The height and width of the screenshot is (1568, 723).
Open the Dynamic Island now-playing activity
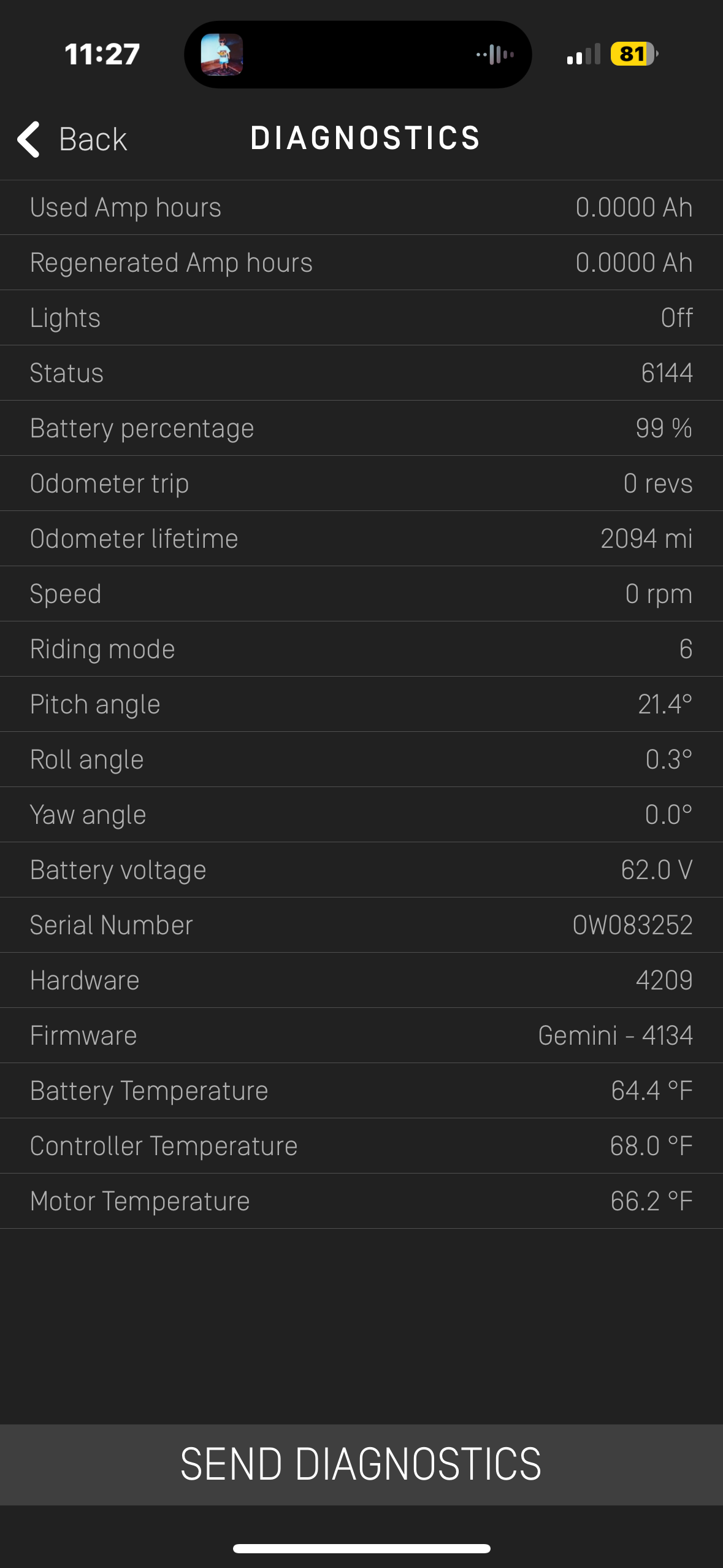(x=358, y=55)
